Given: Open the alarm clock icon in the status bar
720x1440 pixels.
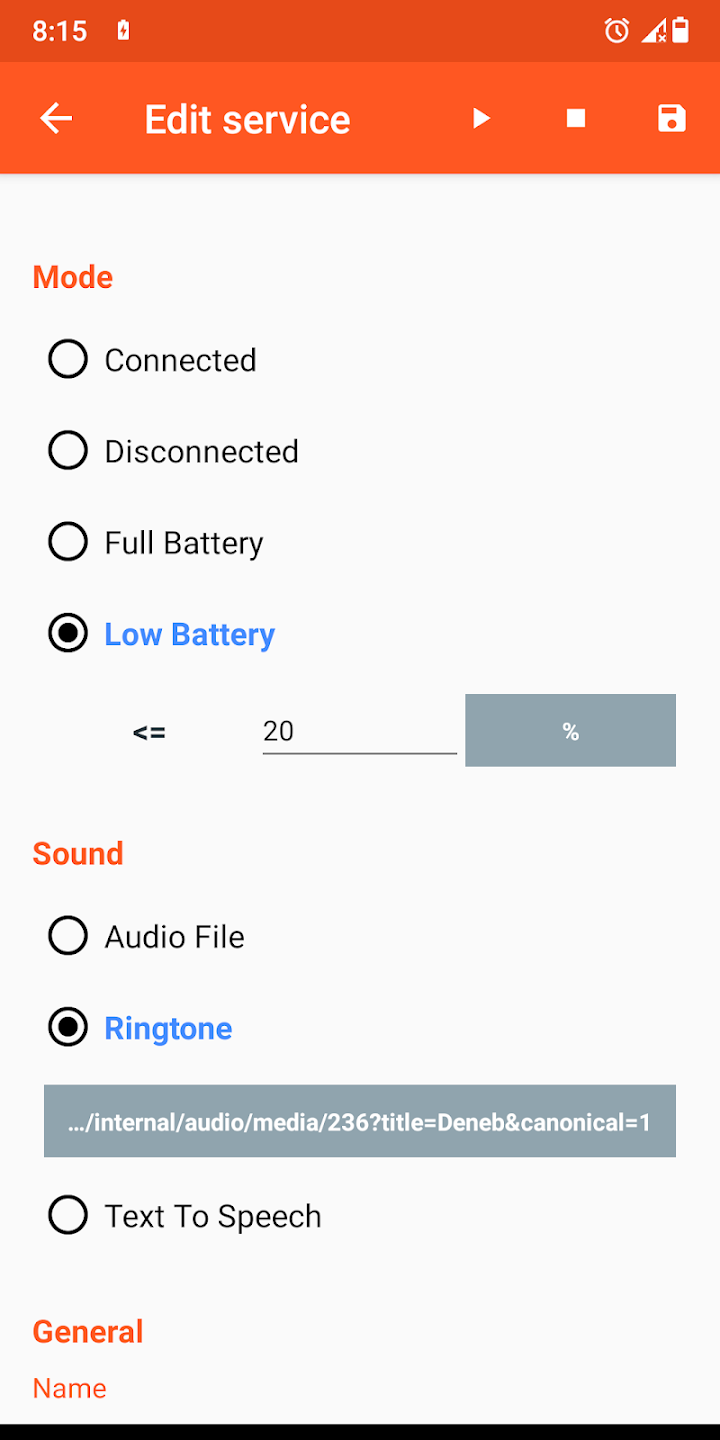Looking at the screenshot, I should tap(617, 31).
